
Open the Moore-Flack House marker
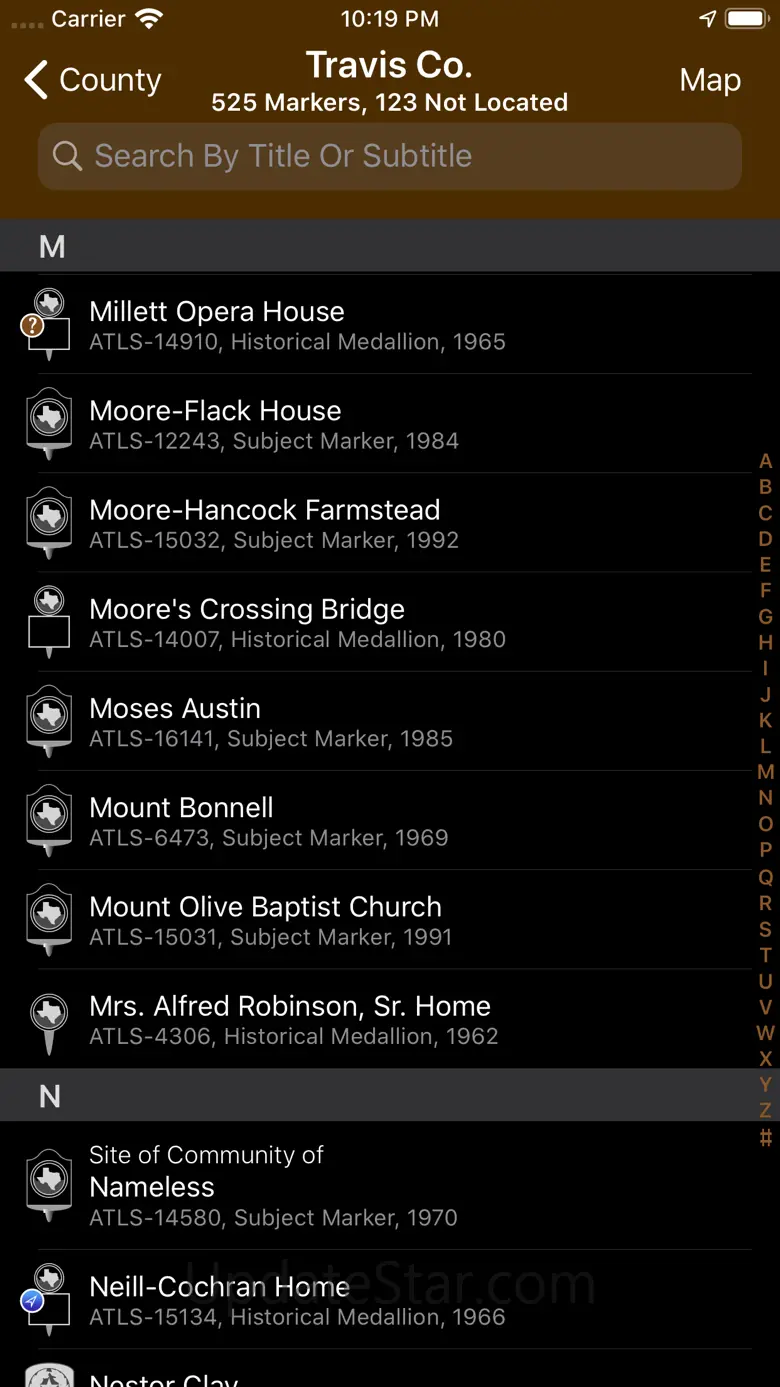tap(274, 424)
